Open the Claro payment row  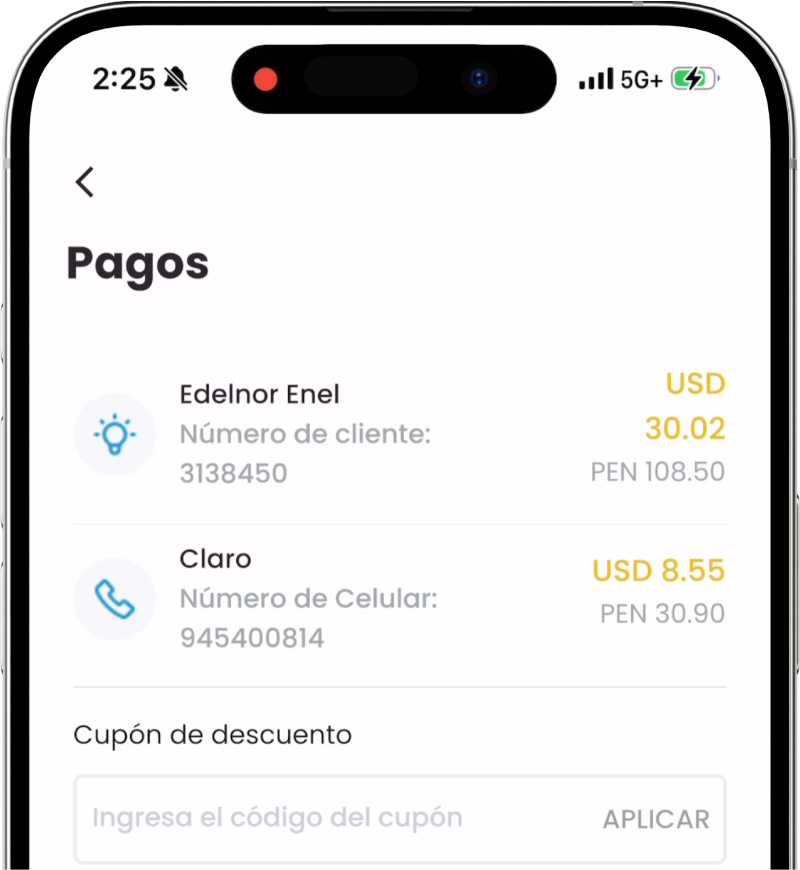(400, 598)
